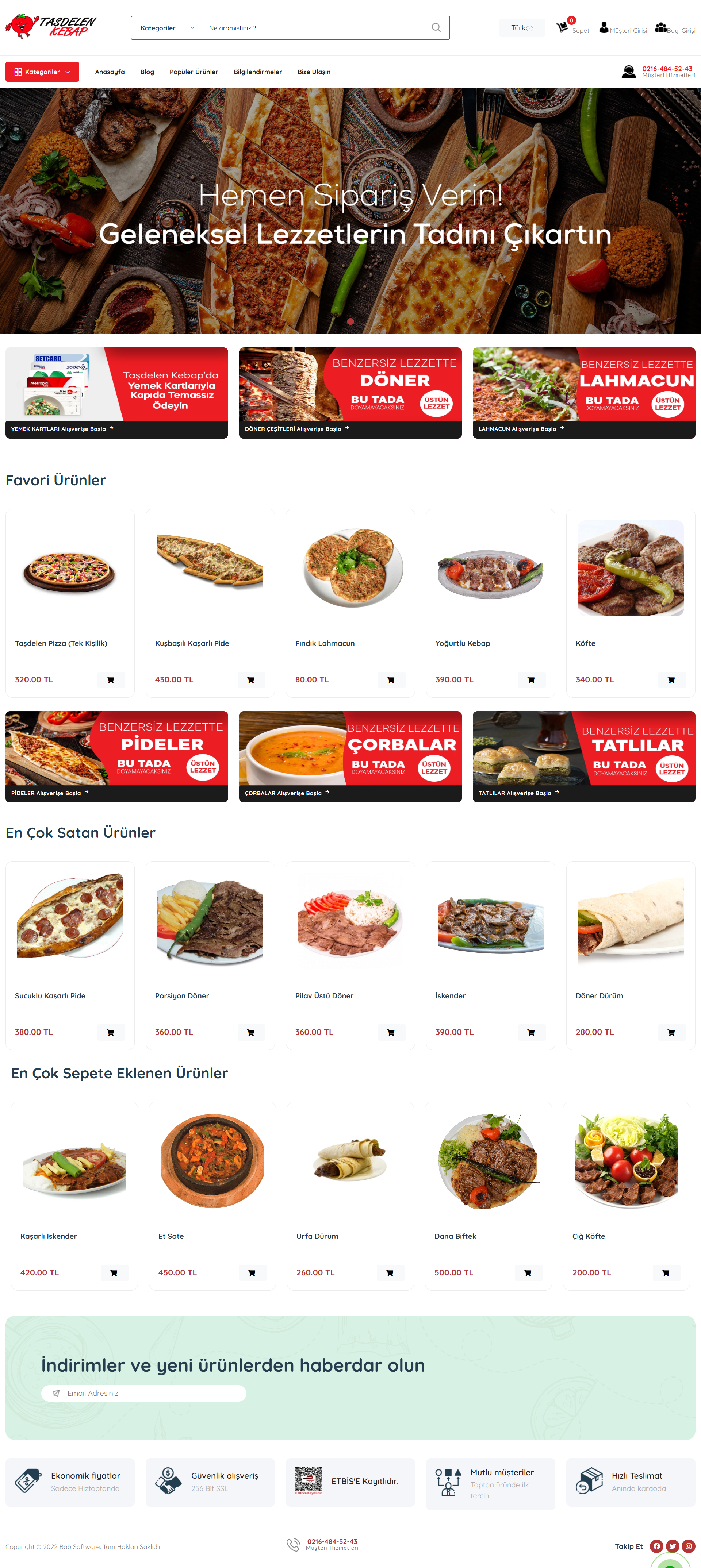Open Bayi Girişi dealer login
The image size is (701, 1568).
point(675,28)
